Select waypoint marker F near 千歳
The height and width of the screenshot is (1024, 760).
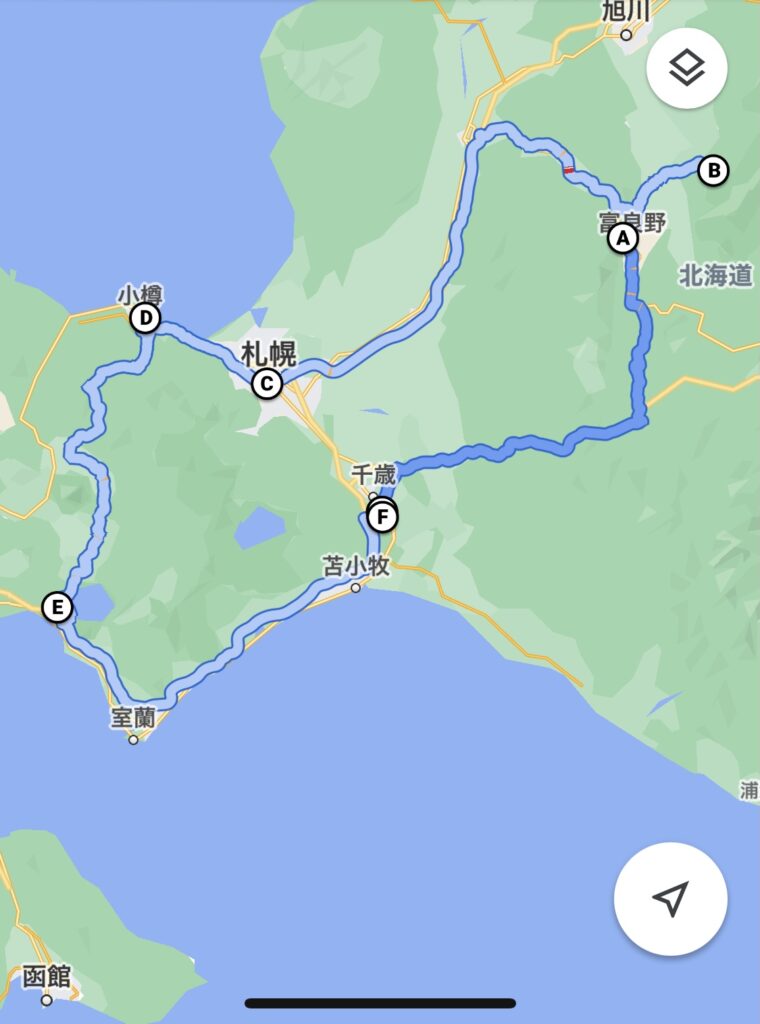(x=382, y=517)
